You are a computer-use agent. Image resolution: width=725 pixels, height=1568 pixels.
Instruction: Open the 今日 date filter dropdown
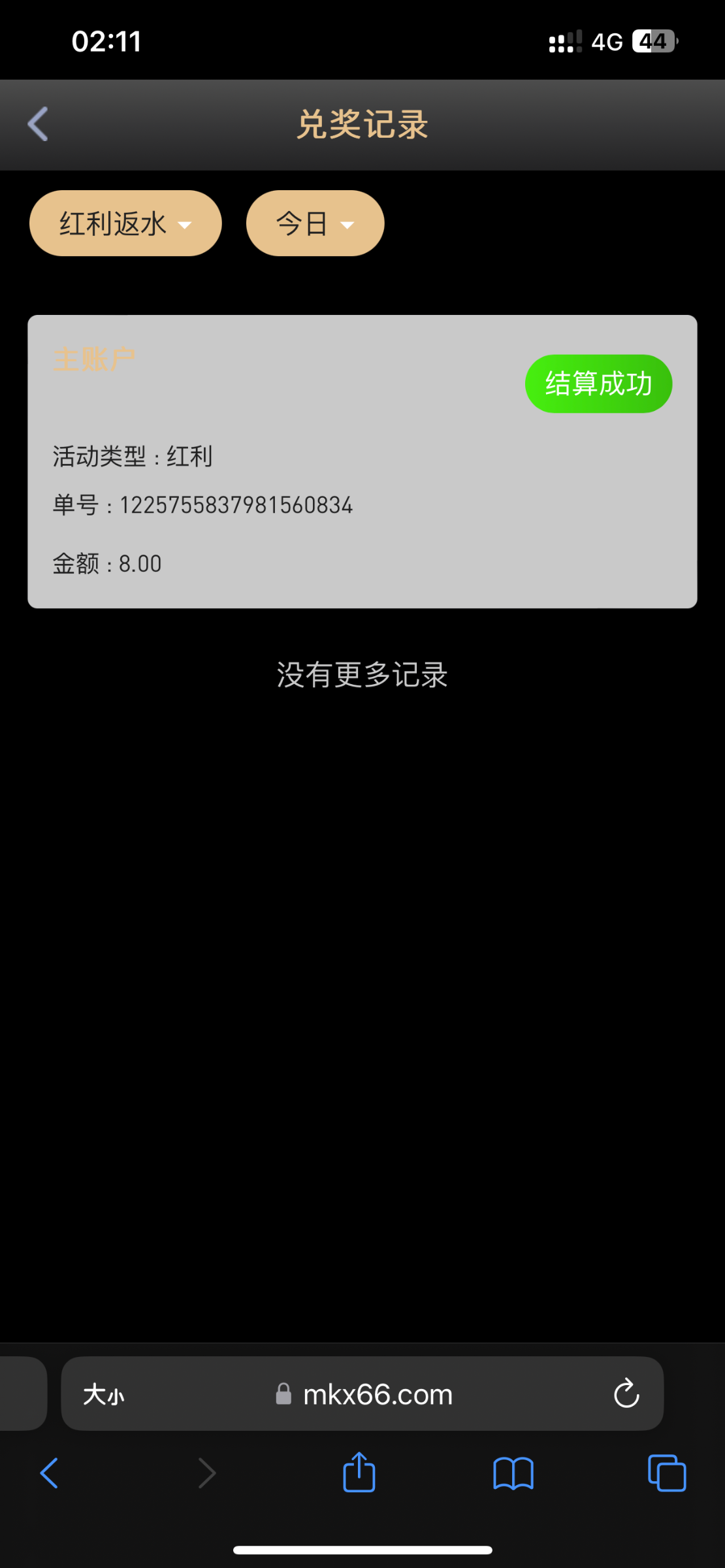point(315,223)
